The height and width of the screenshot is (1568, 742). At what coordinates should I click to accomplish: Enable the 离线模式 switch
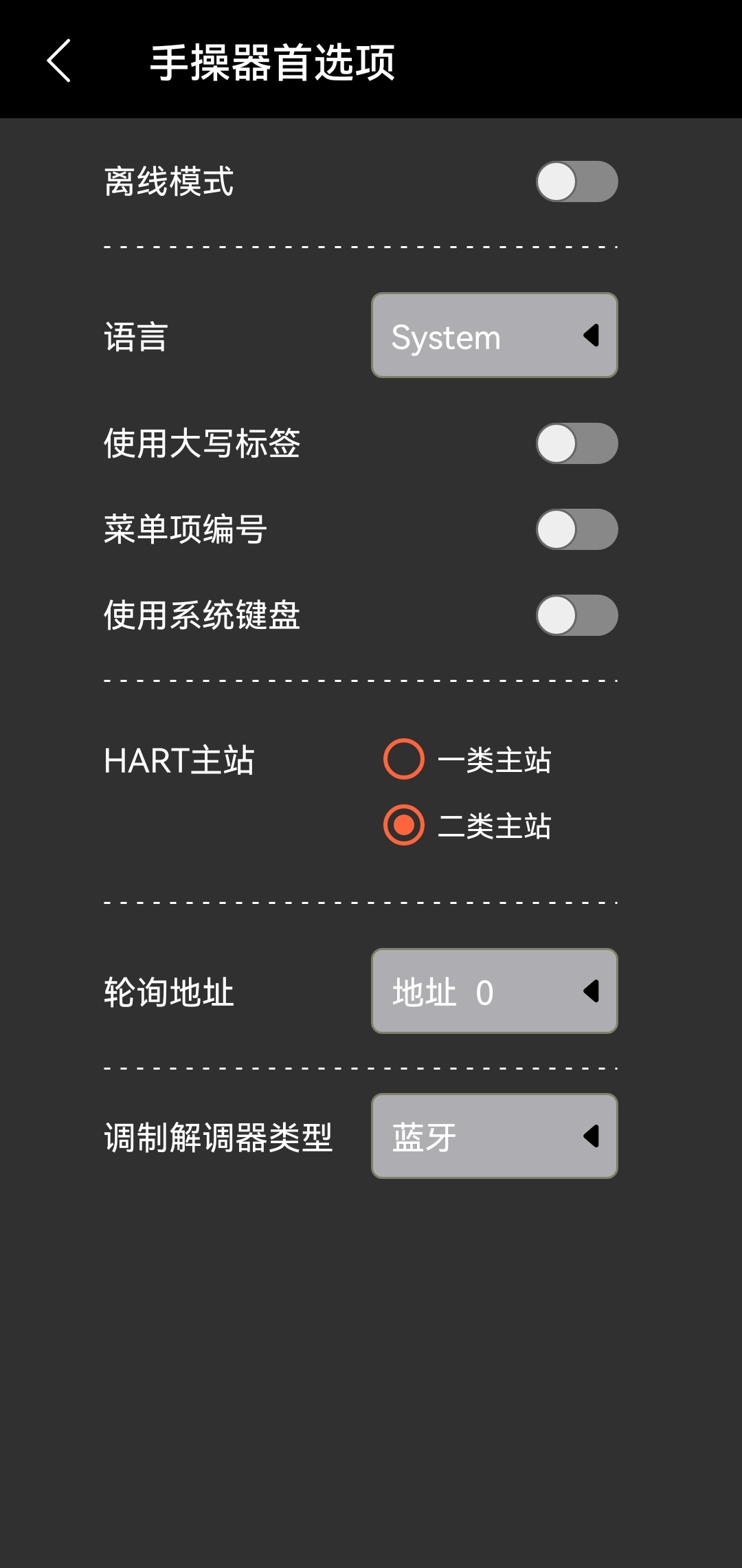point(576,181)
